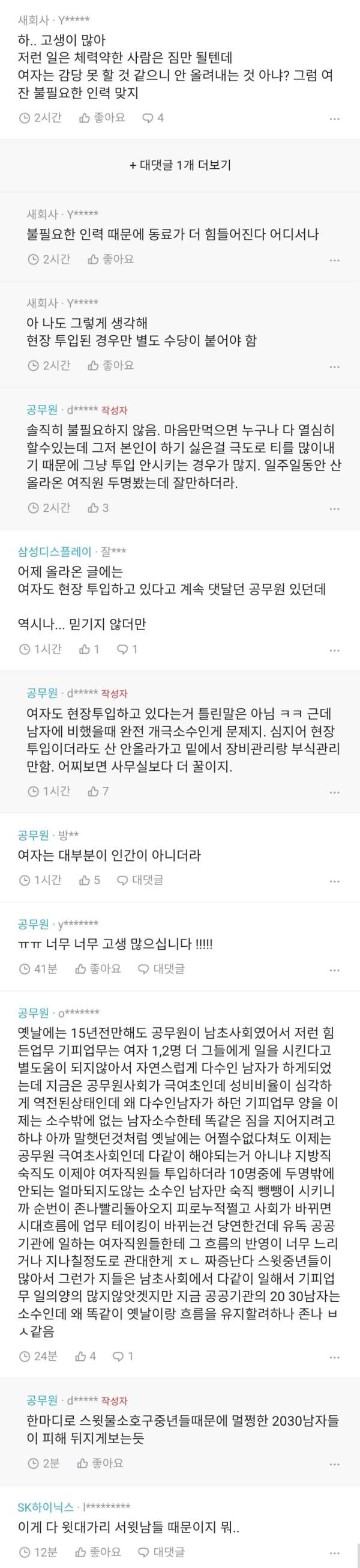This screenshot has width=360, height=1568.
Task: Open the SK하이닉스 company link
Action: [x=46, y=1507]
